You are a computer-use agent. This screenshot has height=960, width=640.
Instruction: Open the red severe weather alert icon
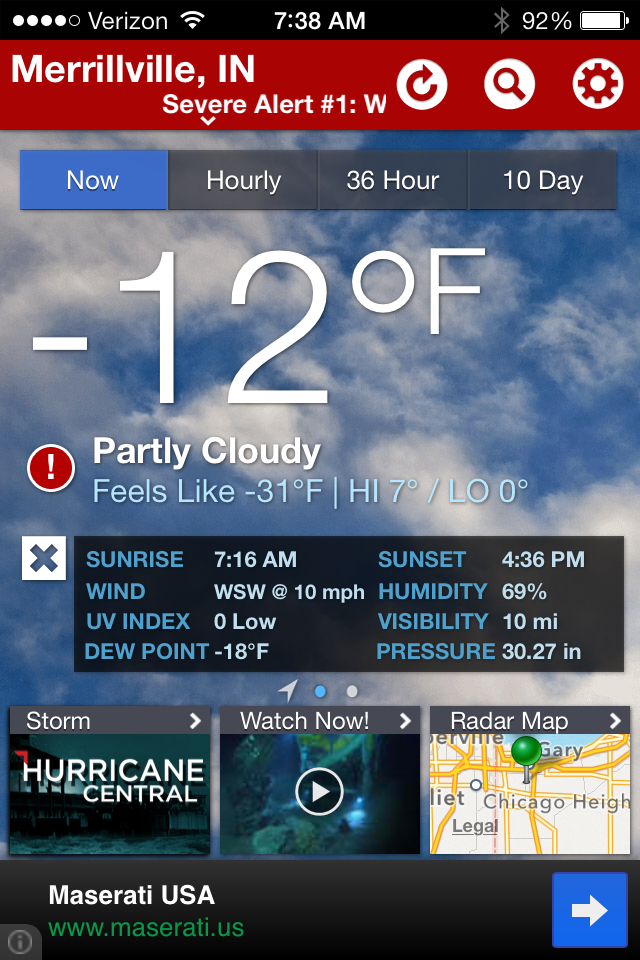tap(51, 468)
